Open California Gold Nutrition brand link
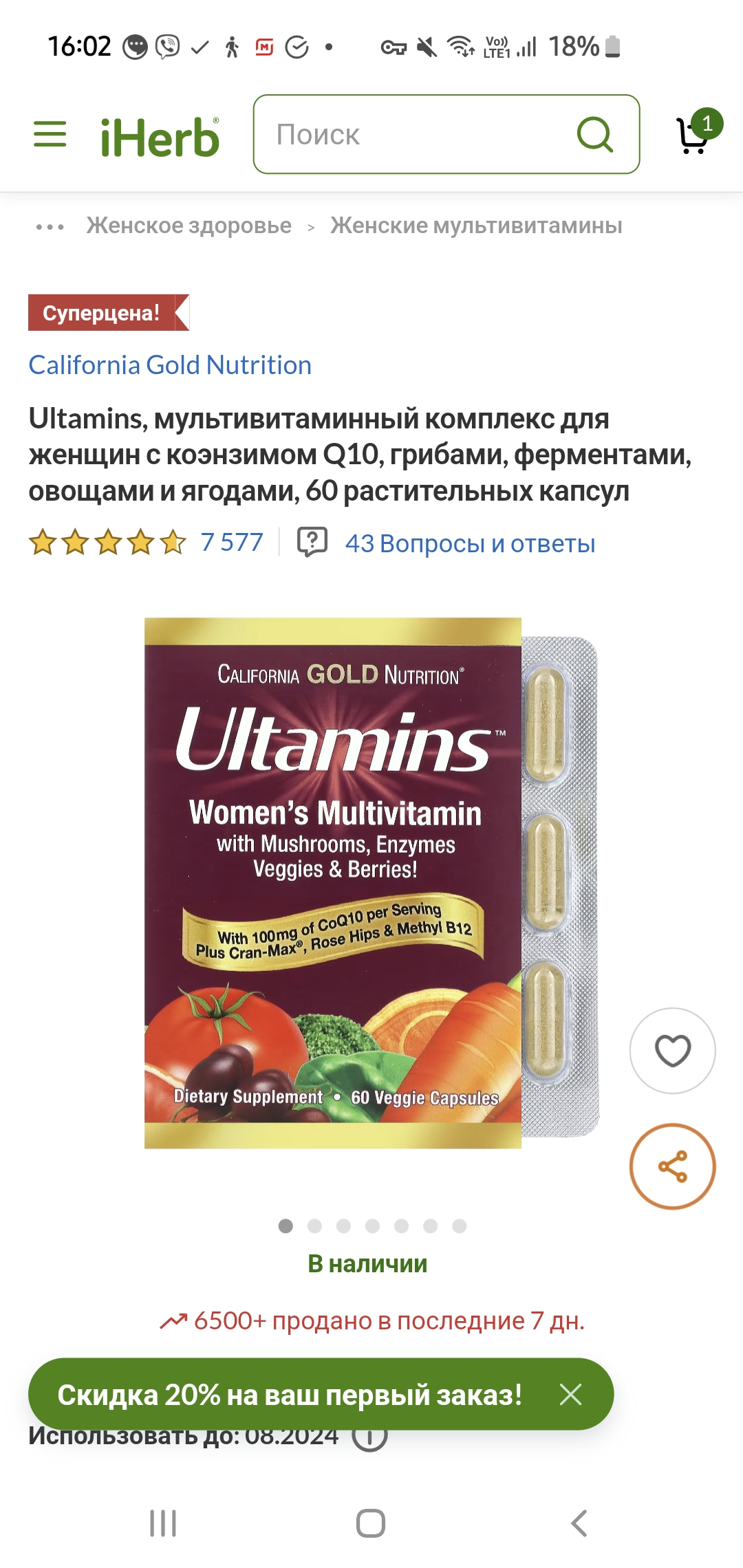 coord(170,365)
